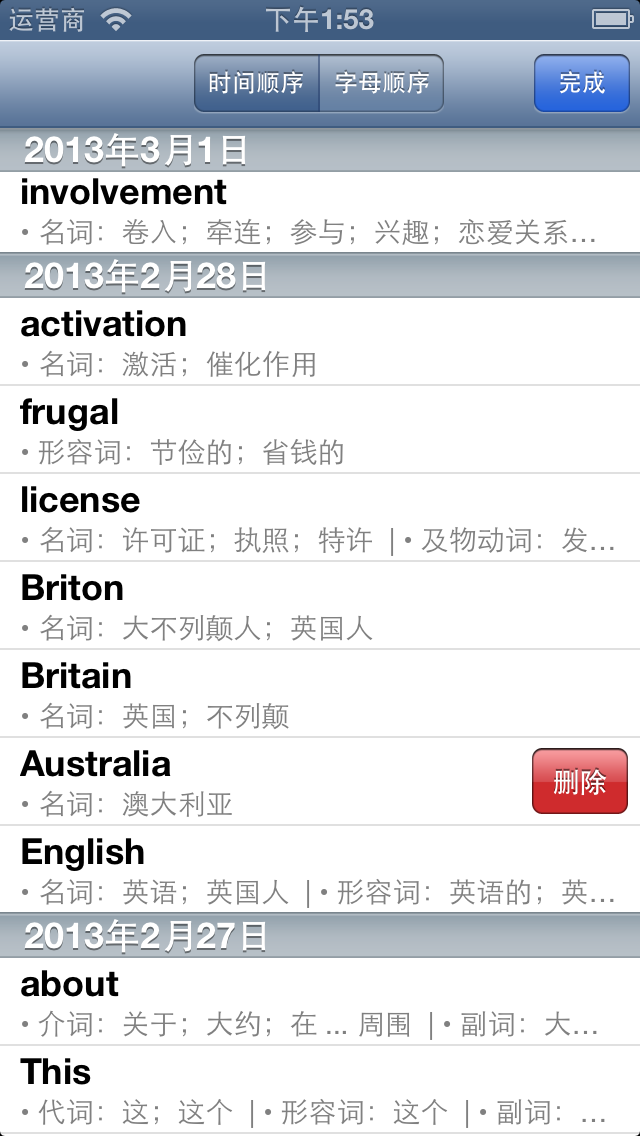
Task: Switch to 时间顺序 (time order) sorting
Action: (x=256, y=83)
